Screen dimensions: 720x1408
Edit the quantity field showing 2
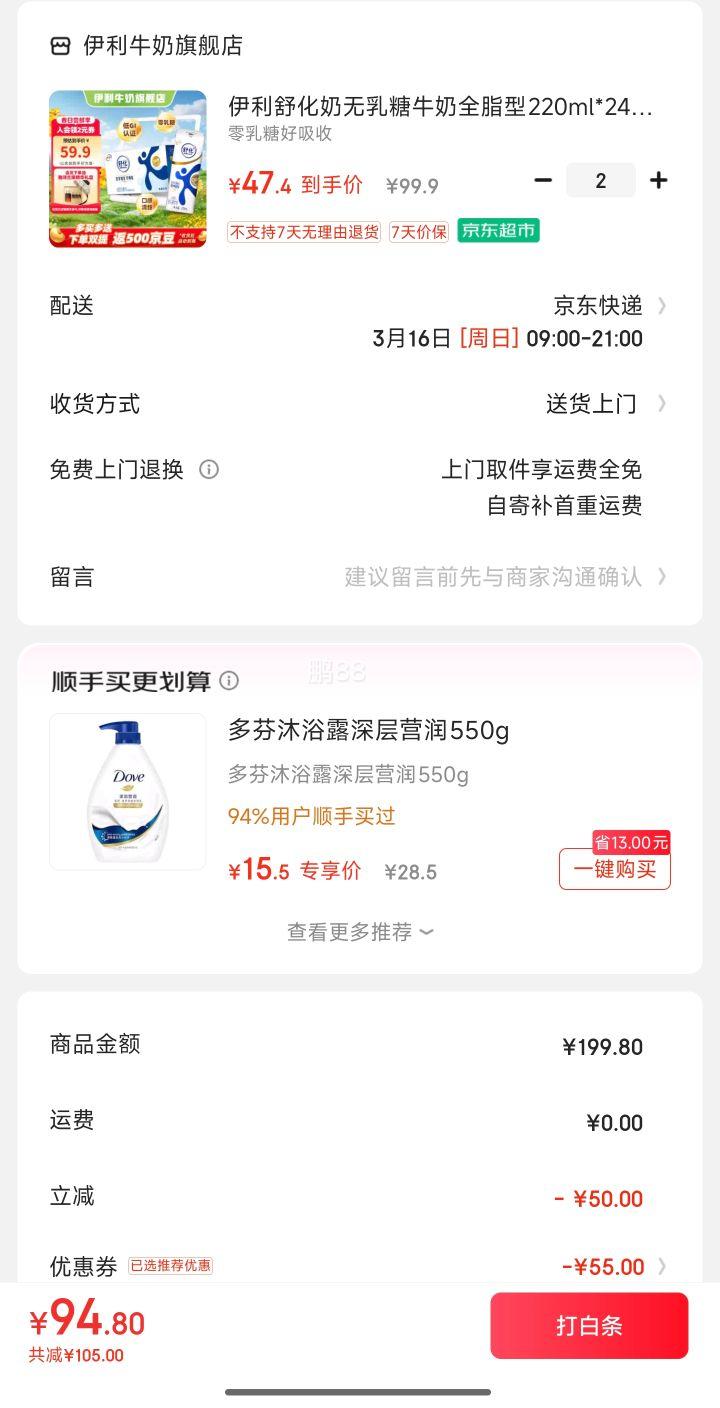[600, 180]
